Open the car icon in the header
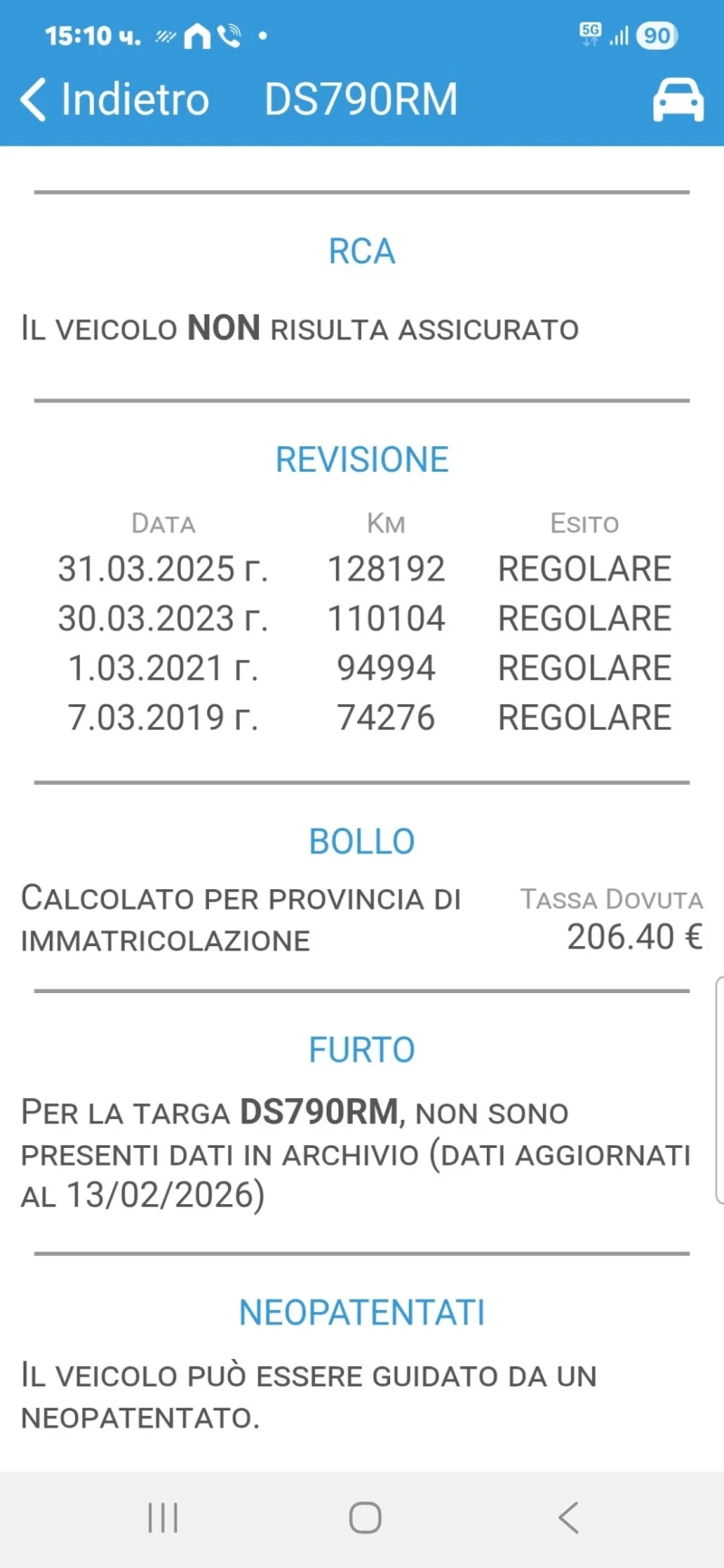 coord(678,99)
